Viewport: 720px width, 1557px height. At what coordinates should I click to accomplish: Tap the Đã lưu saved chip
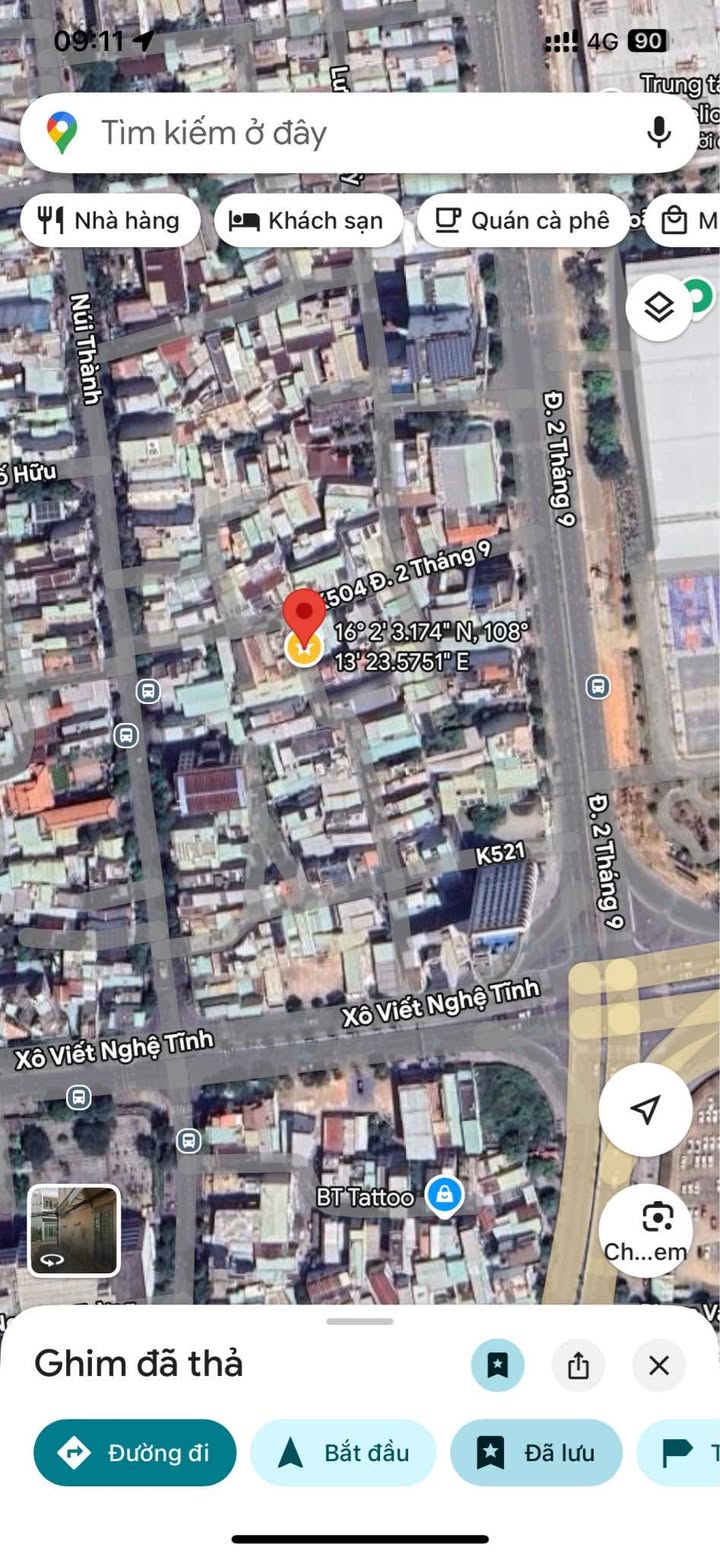click(536, 1452)
